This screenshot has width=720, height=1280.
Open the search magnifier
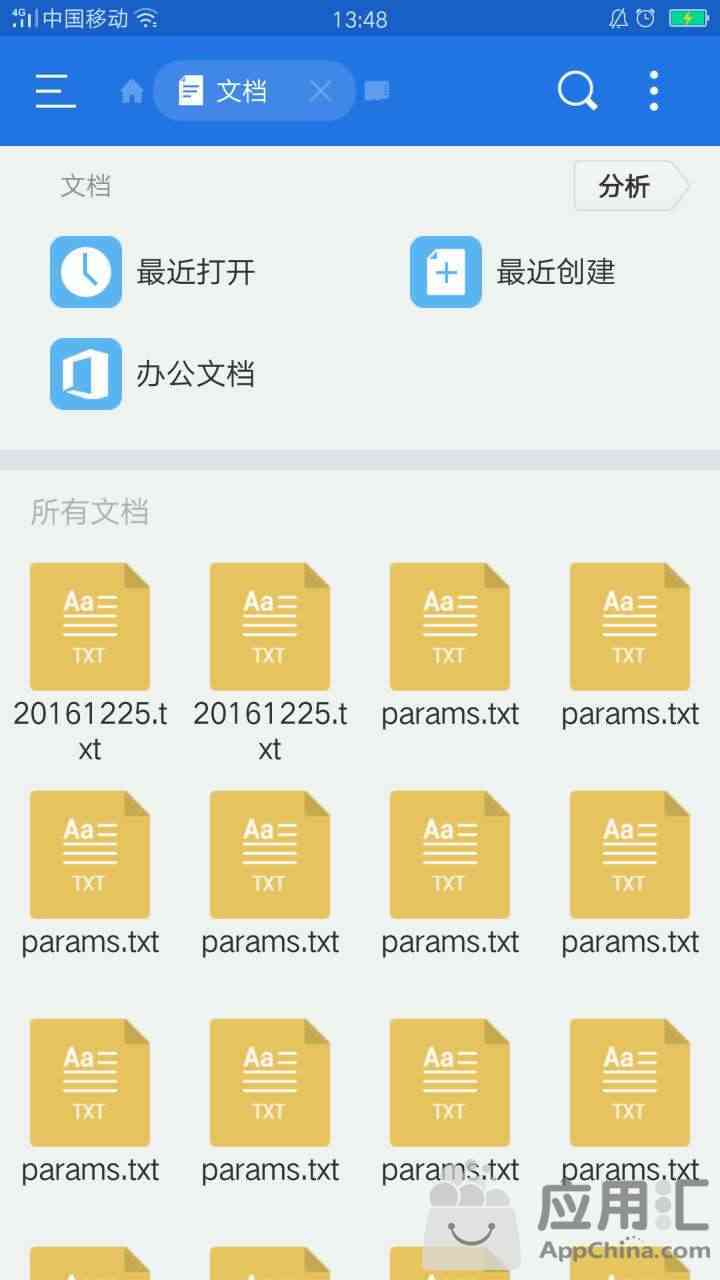pos(577,91)
